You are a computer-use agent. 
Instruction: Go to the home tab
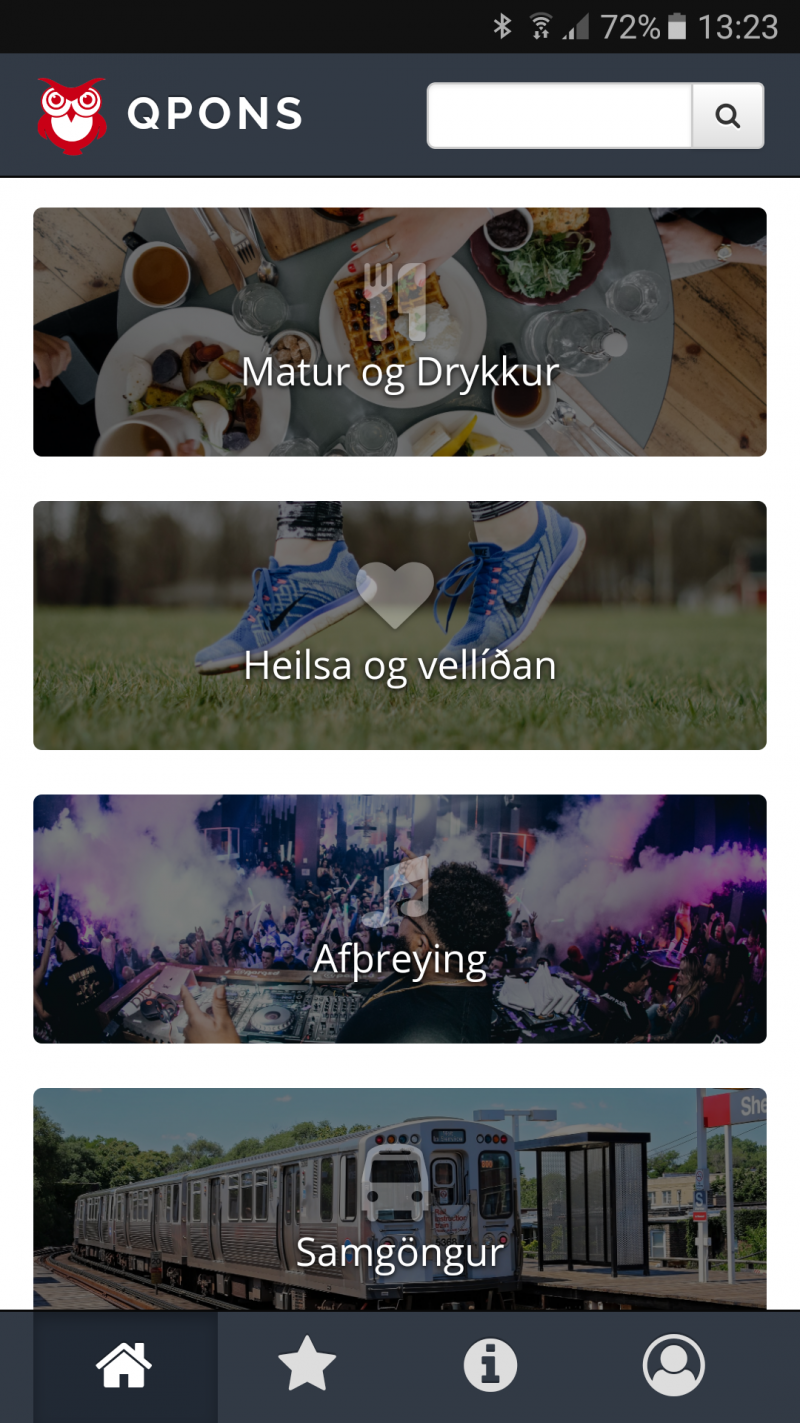point(125,1366)
